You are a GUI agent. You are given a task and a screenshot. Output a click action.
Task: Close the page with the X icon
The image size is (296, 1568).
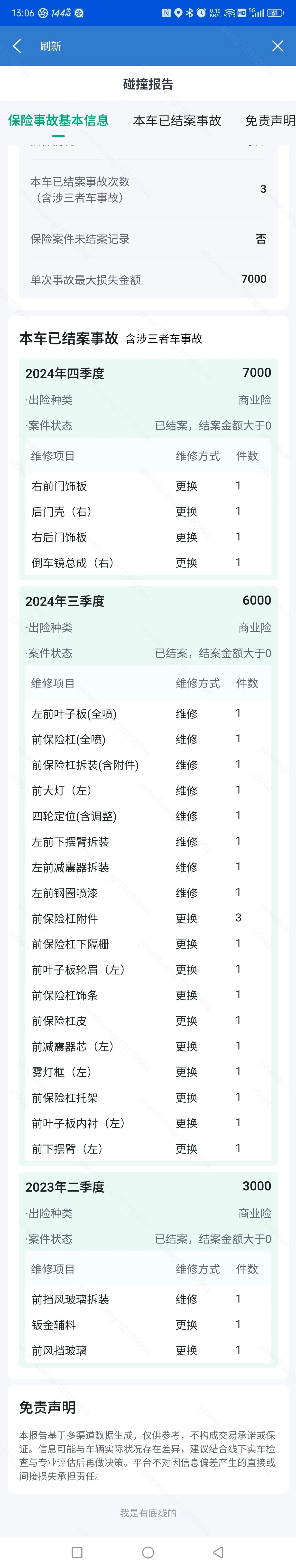tap(278, 46)
